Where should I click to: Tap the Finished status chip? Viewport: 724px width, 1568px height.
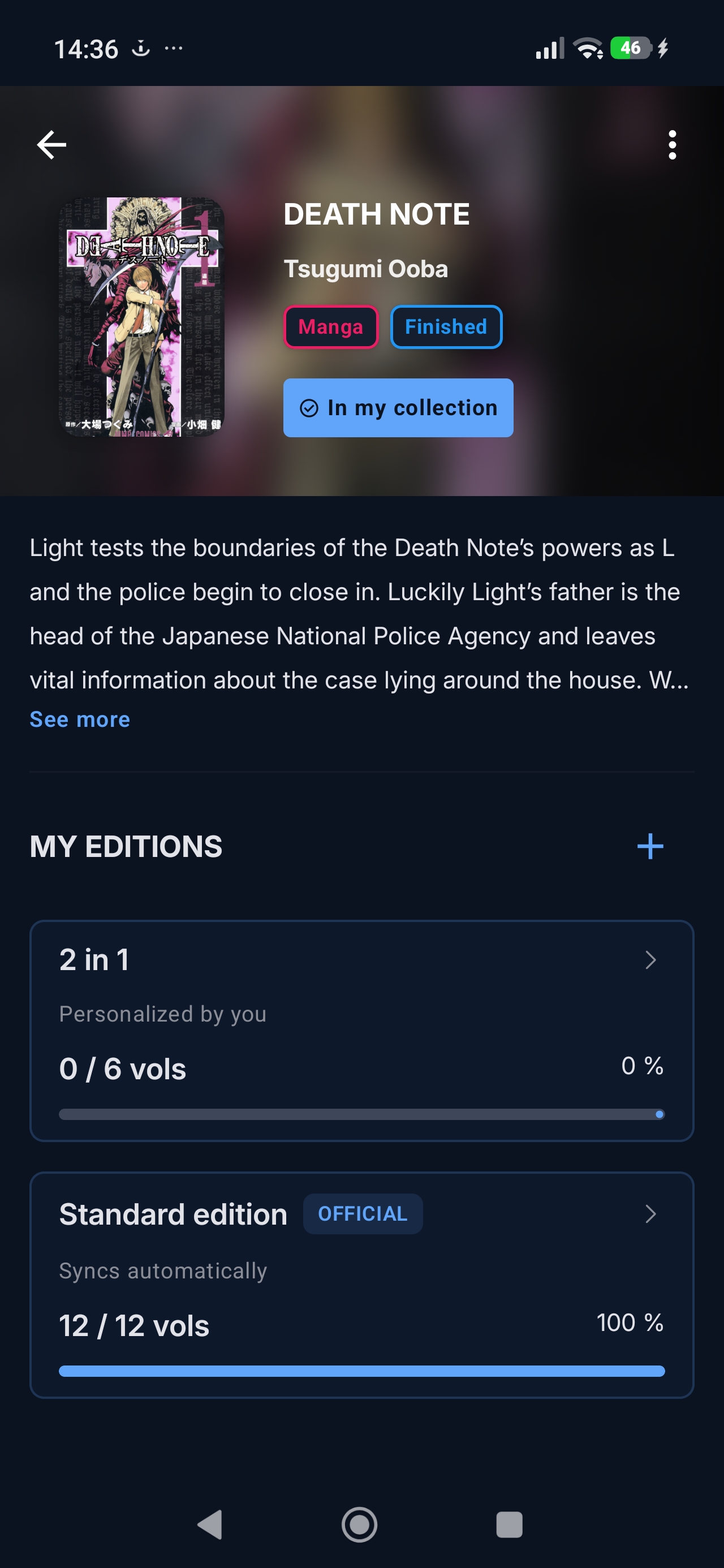[446, 327]
